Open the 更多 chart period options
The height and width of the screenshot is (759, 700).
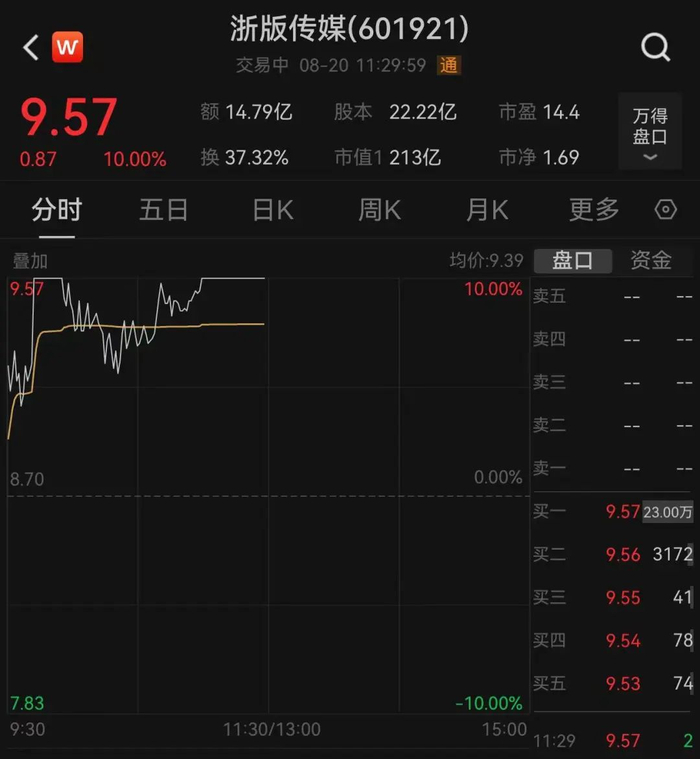594,209
